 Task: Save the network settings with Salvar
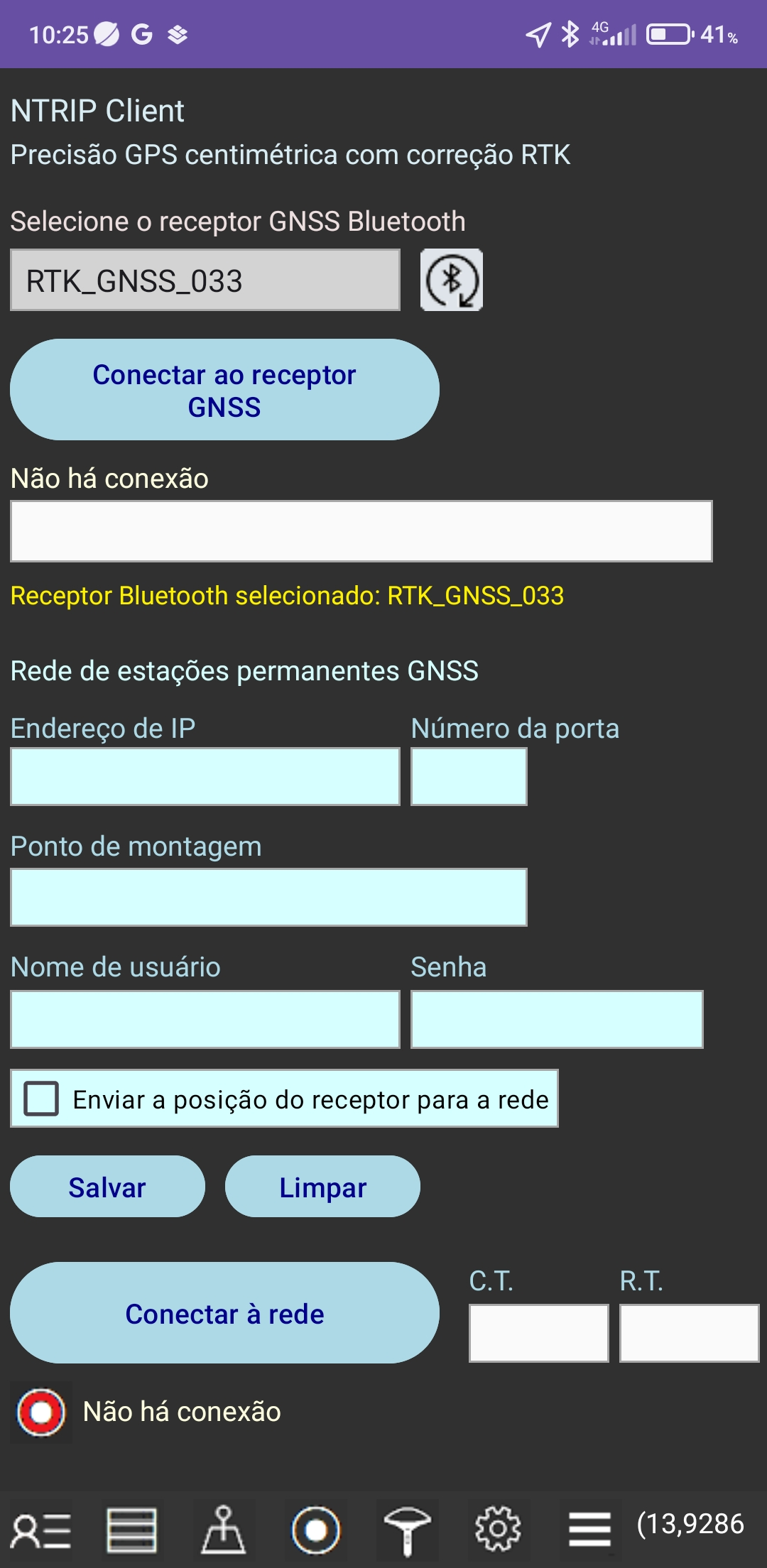[107, 1187]
